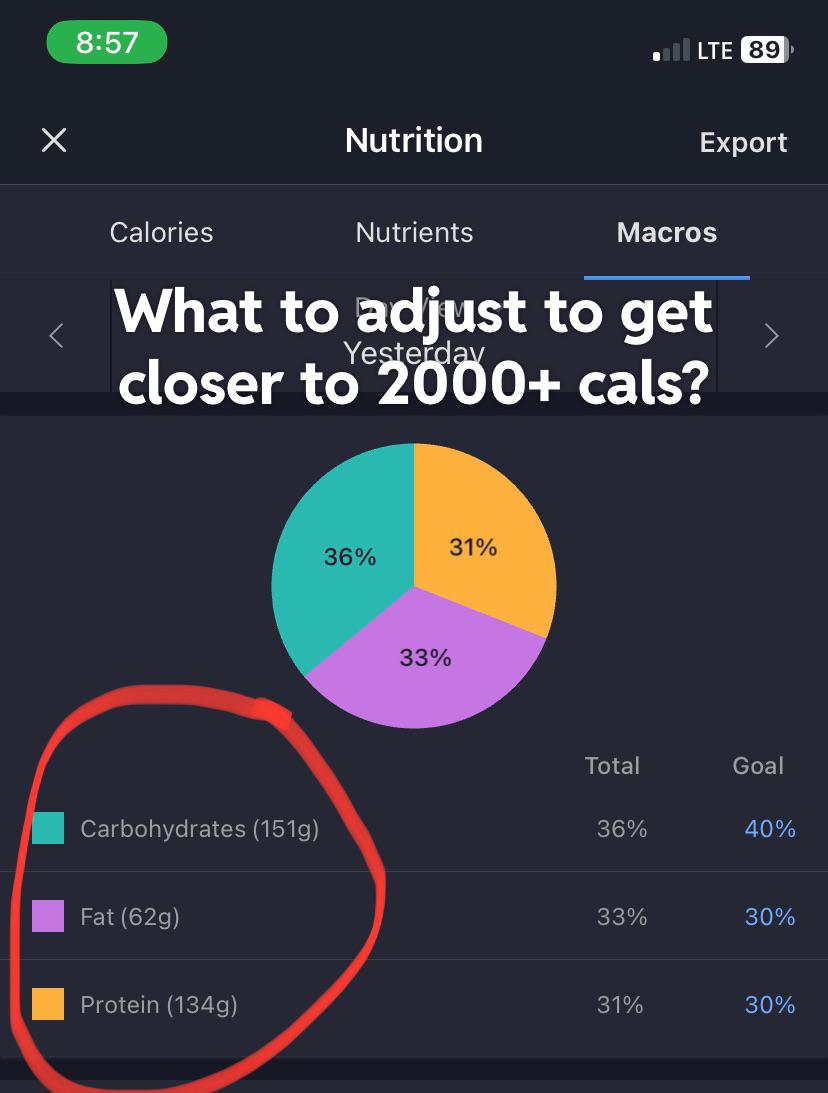Switch to the Calories tab

tap(161, 232)
